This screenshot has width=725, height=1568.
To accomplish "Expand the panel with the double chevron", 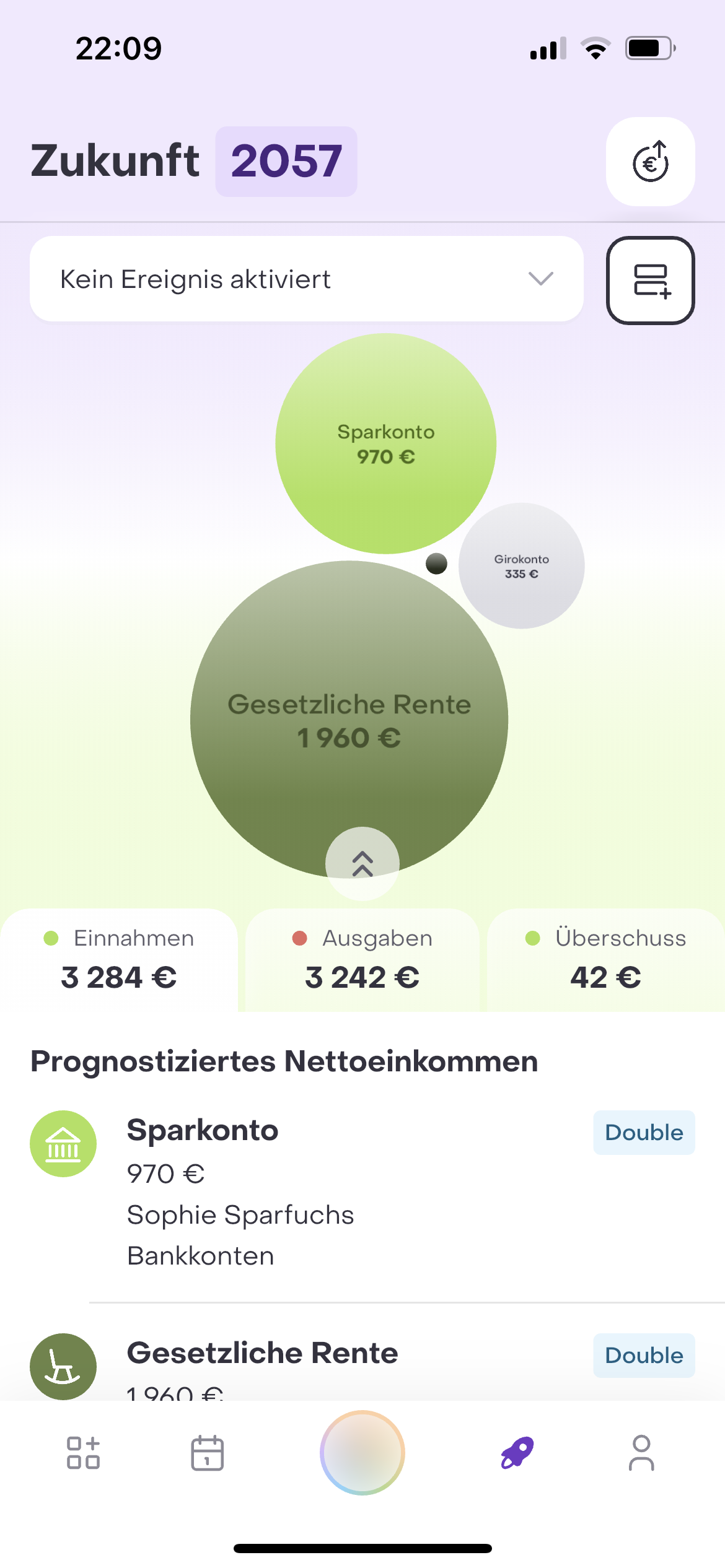I will tap(362, 863).
